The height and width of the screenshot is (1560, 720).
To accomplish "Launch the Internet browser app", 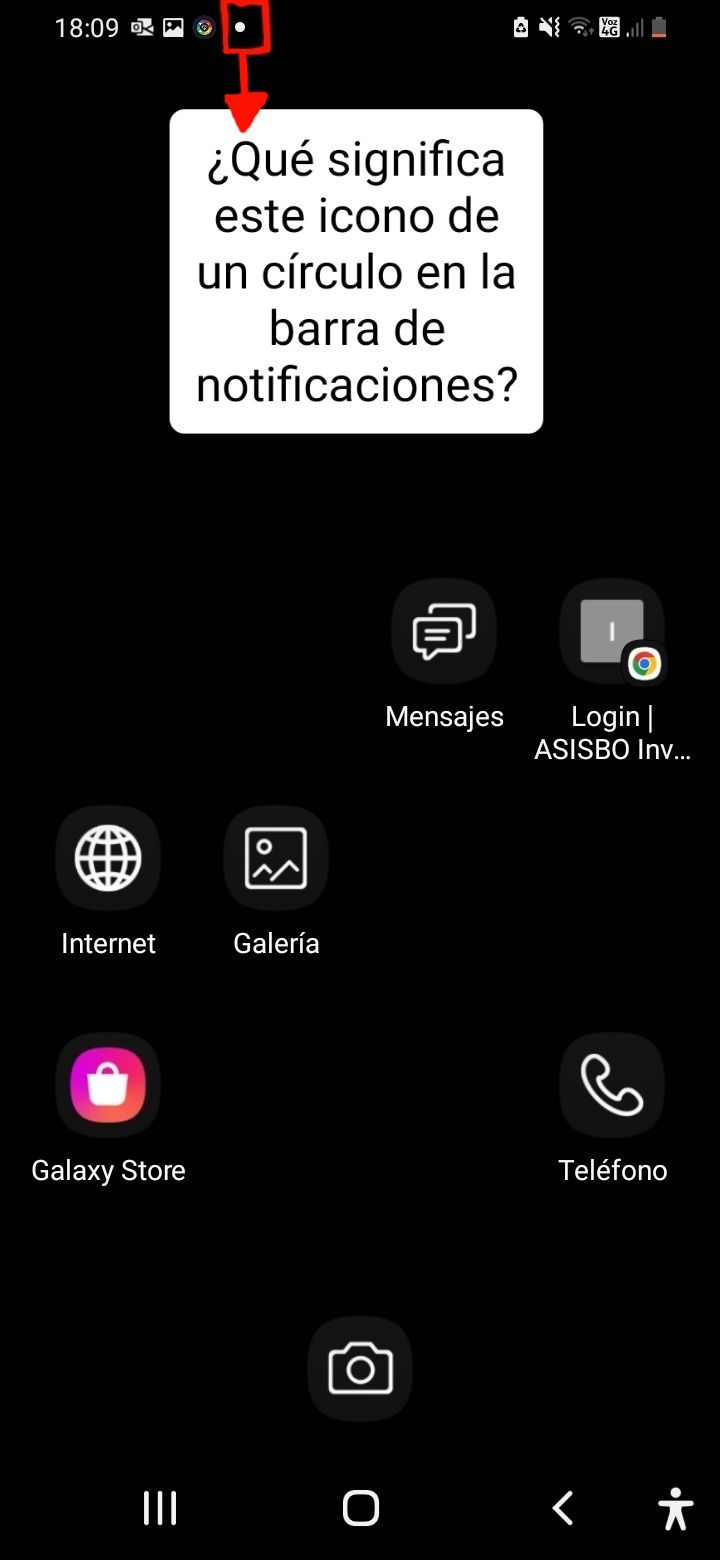I will pyautogui.click(x=108, y=857).
